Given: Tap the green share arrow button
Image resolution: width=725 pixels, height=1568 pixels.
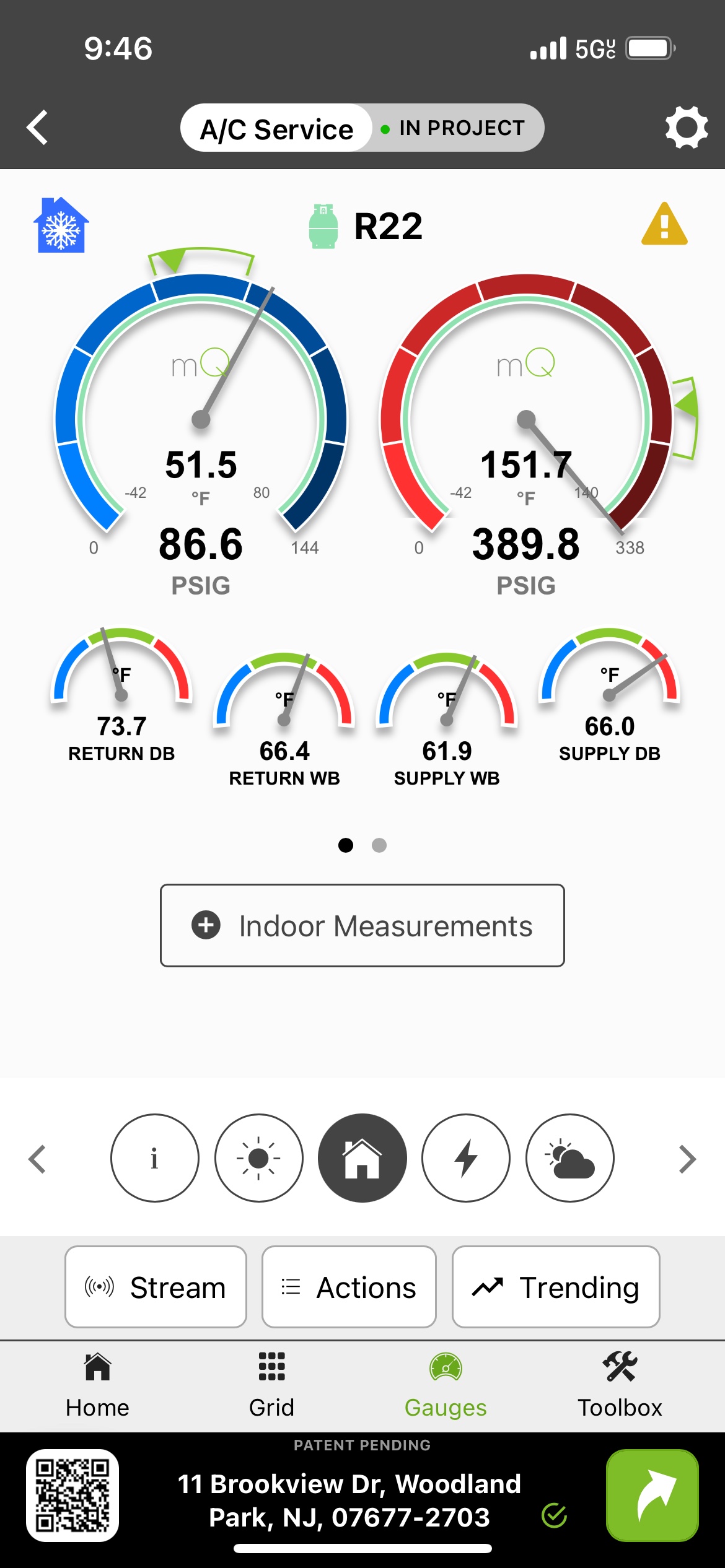Looking at the screenshot, I should [x=652, y=1495].
